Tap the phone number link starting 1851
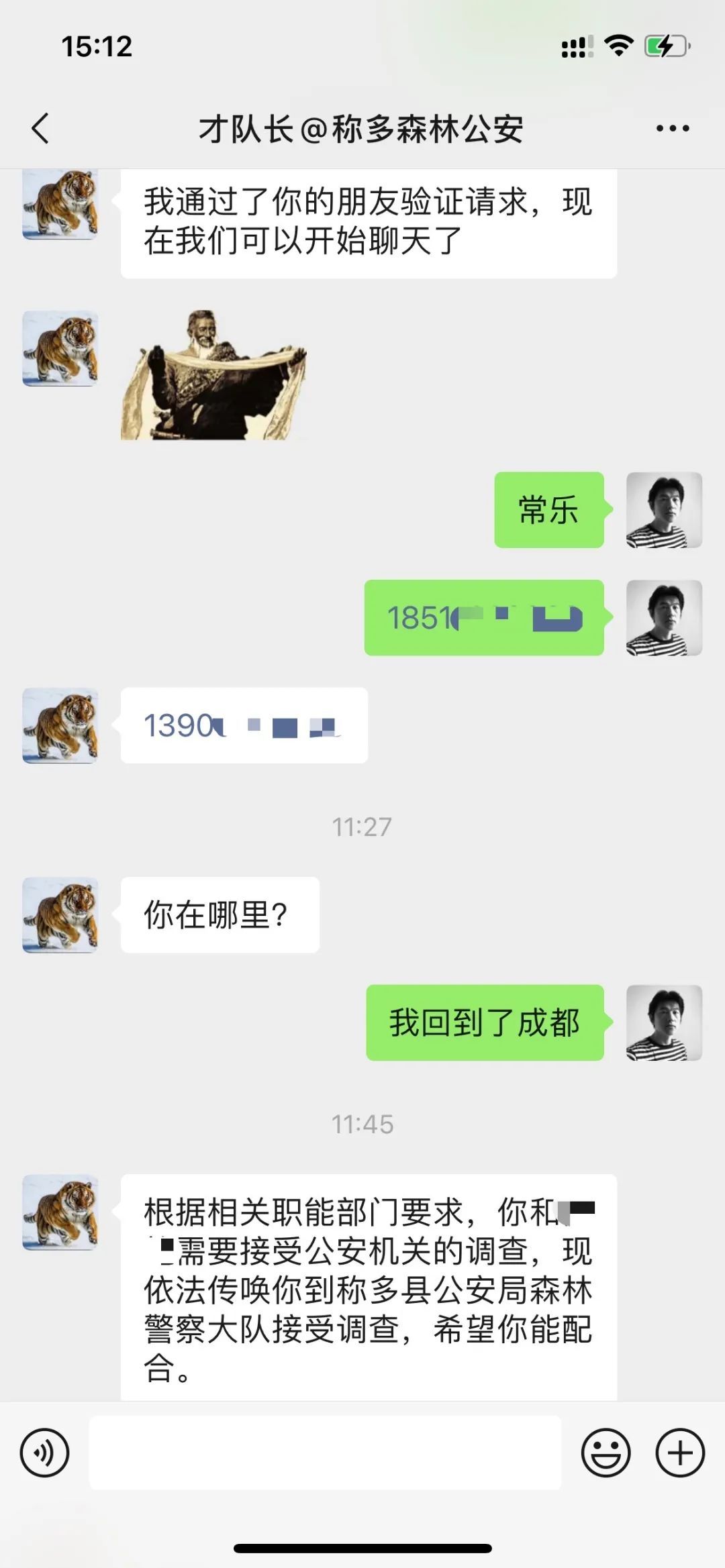Viewport: 725px width, 1568px height. point(483,618)
